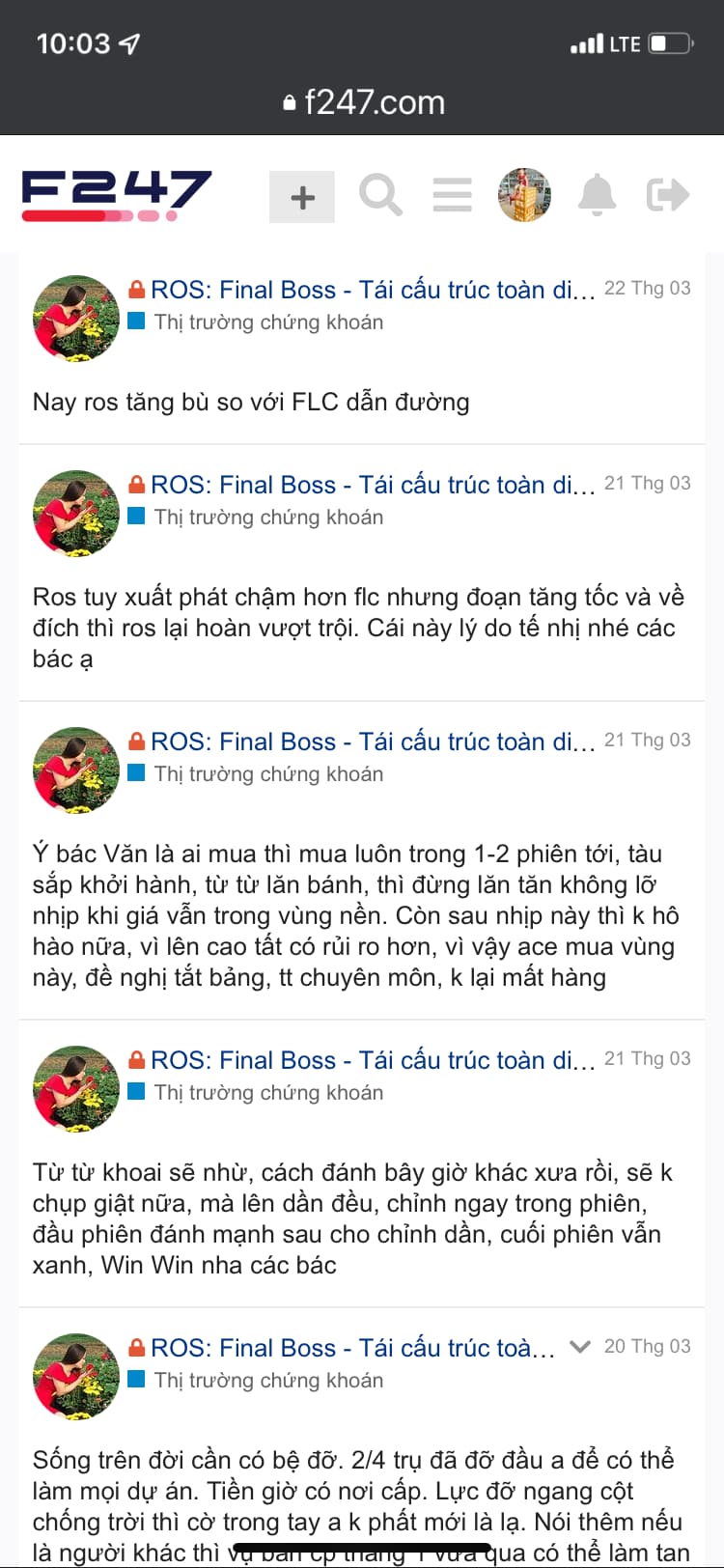Expand the post dated 20 Thg 03
724x1568 pixels.
pyautogui.click(x=579, y=1346)
